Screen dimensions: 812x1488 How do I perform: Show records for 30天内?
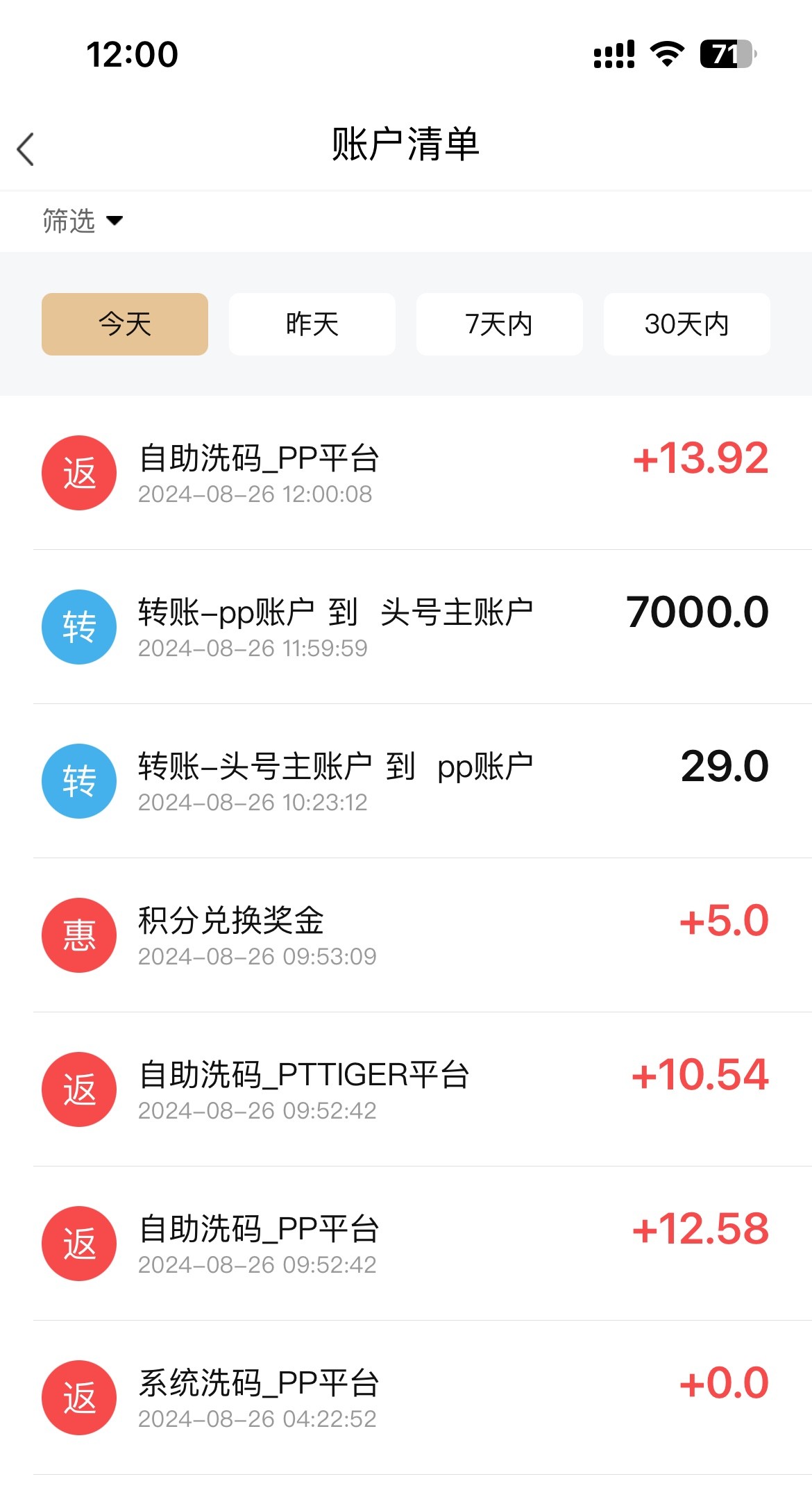click(687, 324)
